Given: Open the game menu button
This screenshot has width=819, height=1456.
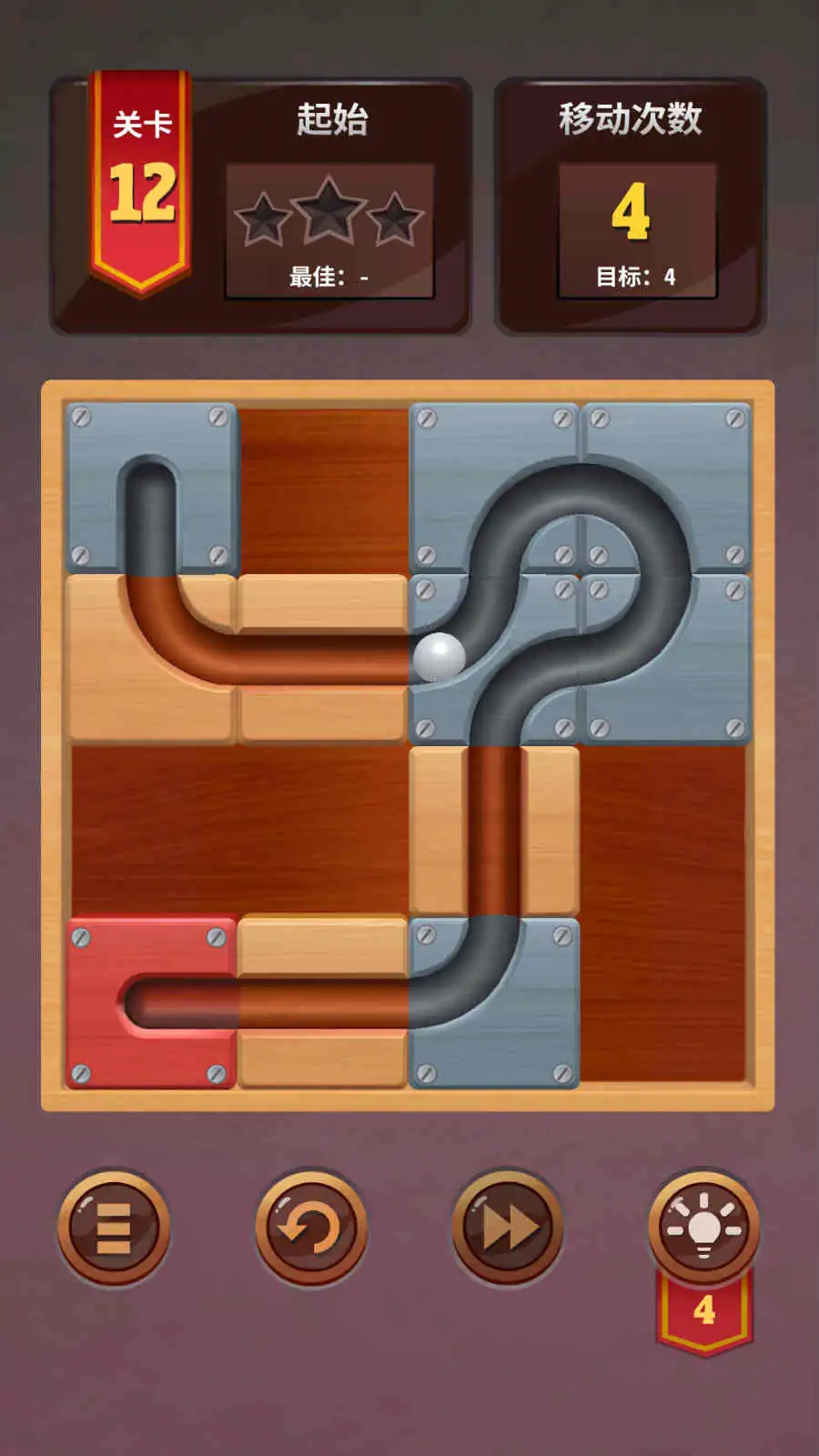Looking at the screenshot, I should pyautogui.click(x=114, y=1228).
